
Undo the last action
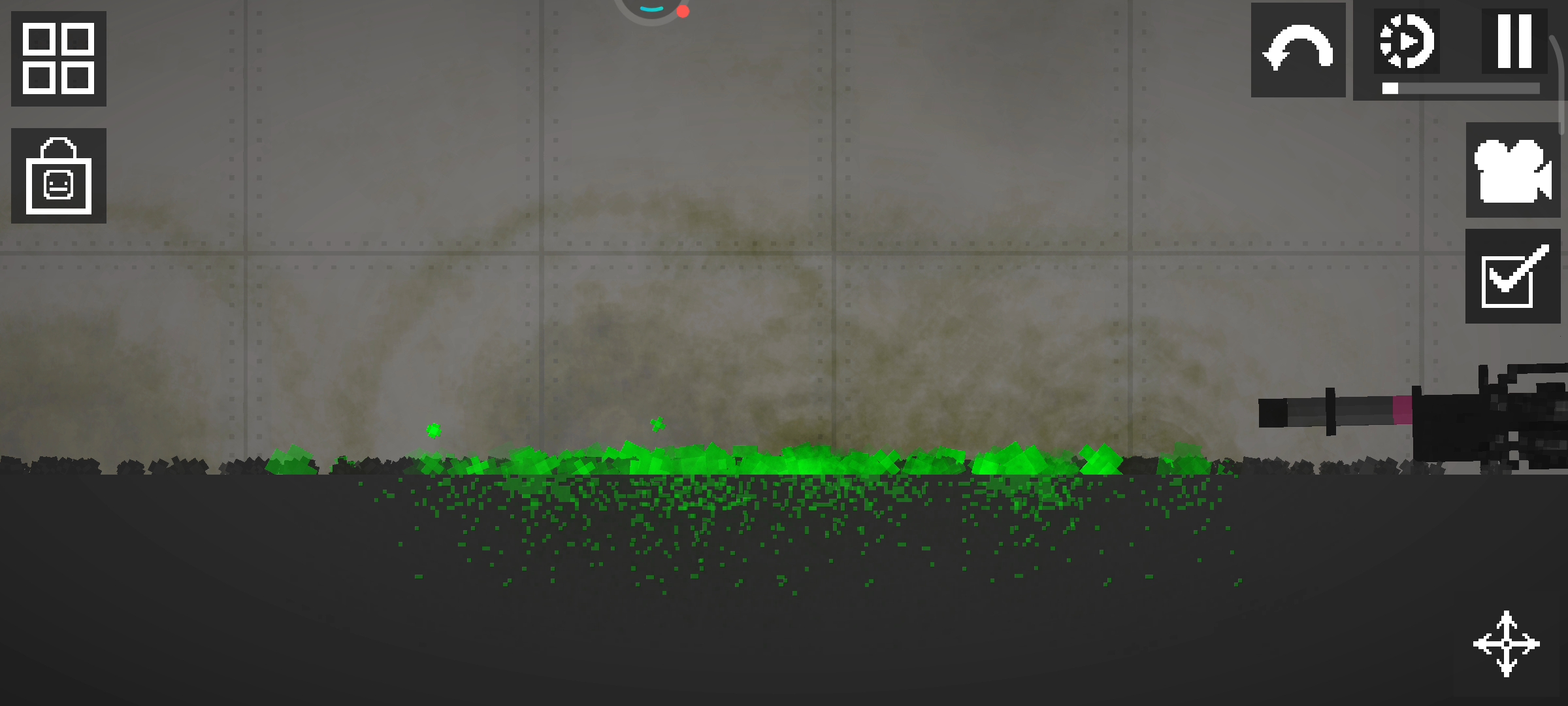1298,50
